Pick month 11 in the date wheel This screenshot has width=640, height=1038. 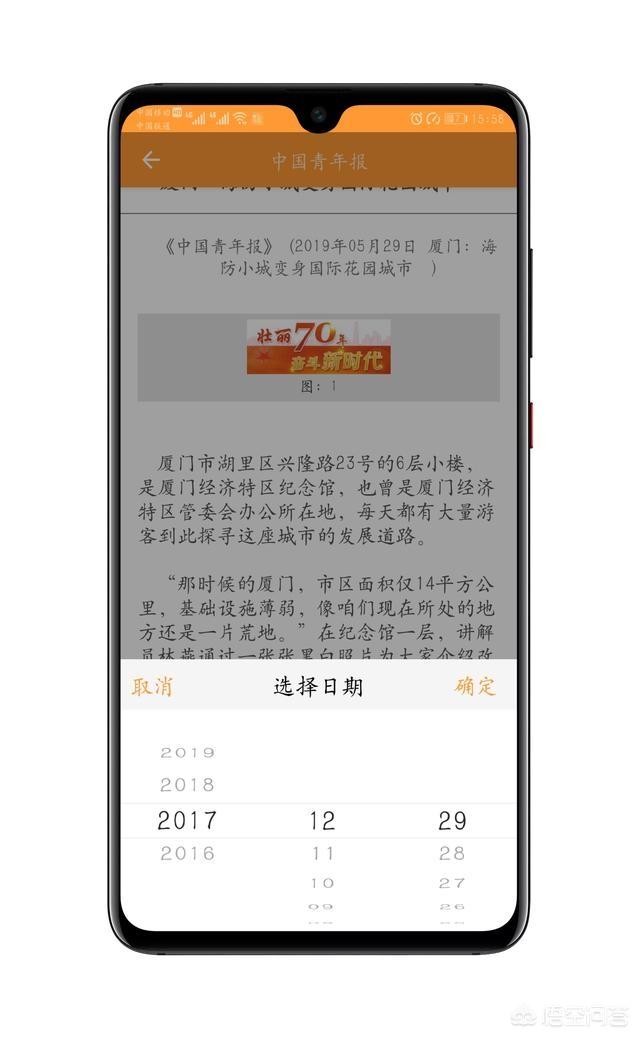322,853
